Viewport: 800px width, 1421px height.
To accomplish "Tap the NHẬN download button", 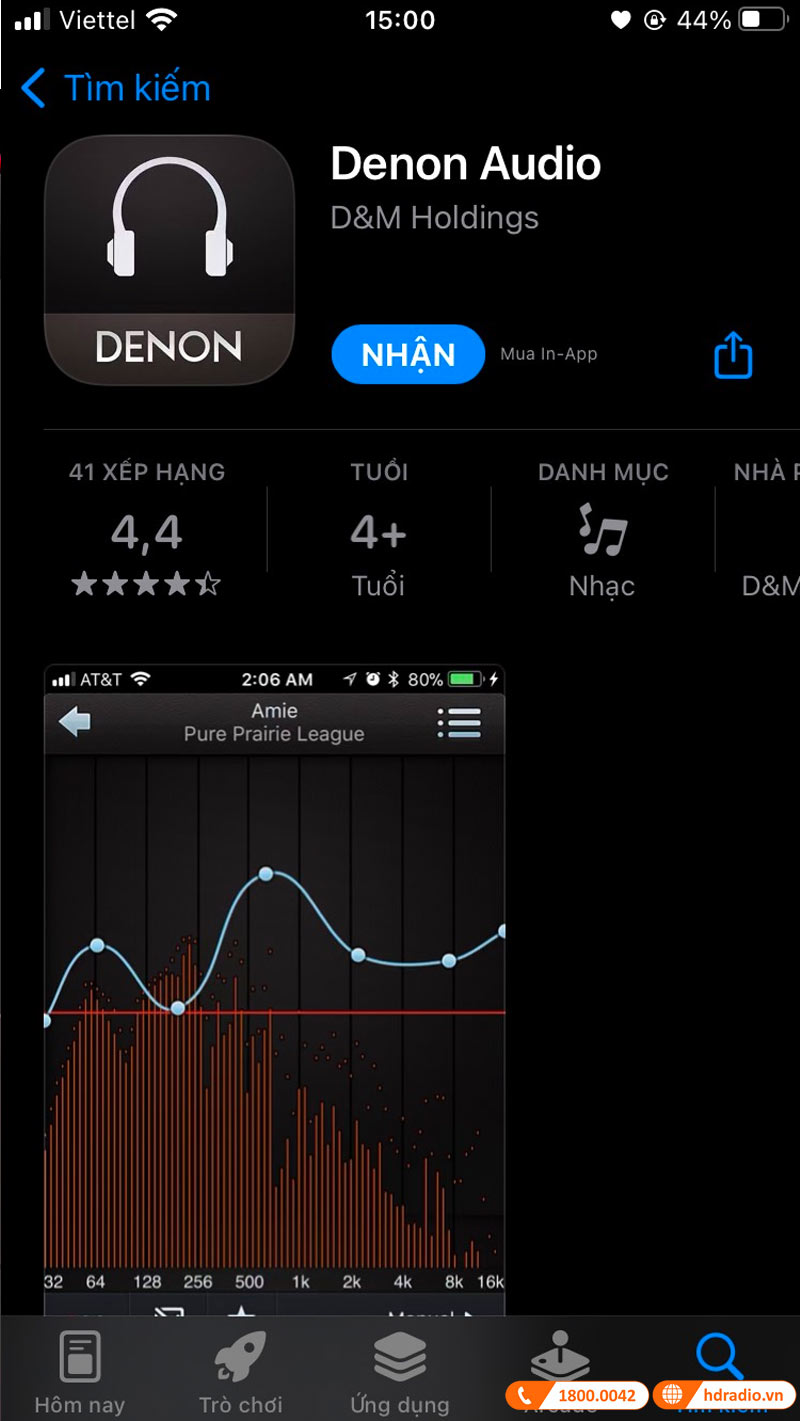I will [408, 354].
